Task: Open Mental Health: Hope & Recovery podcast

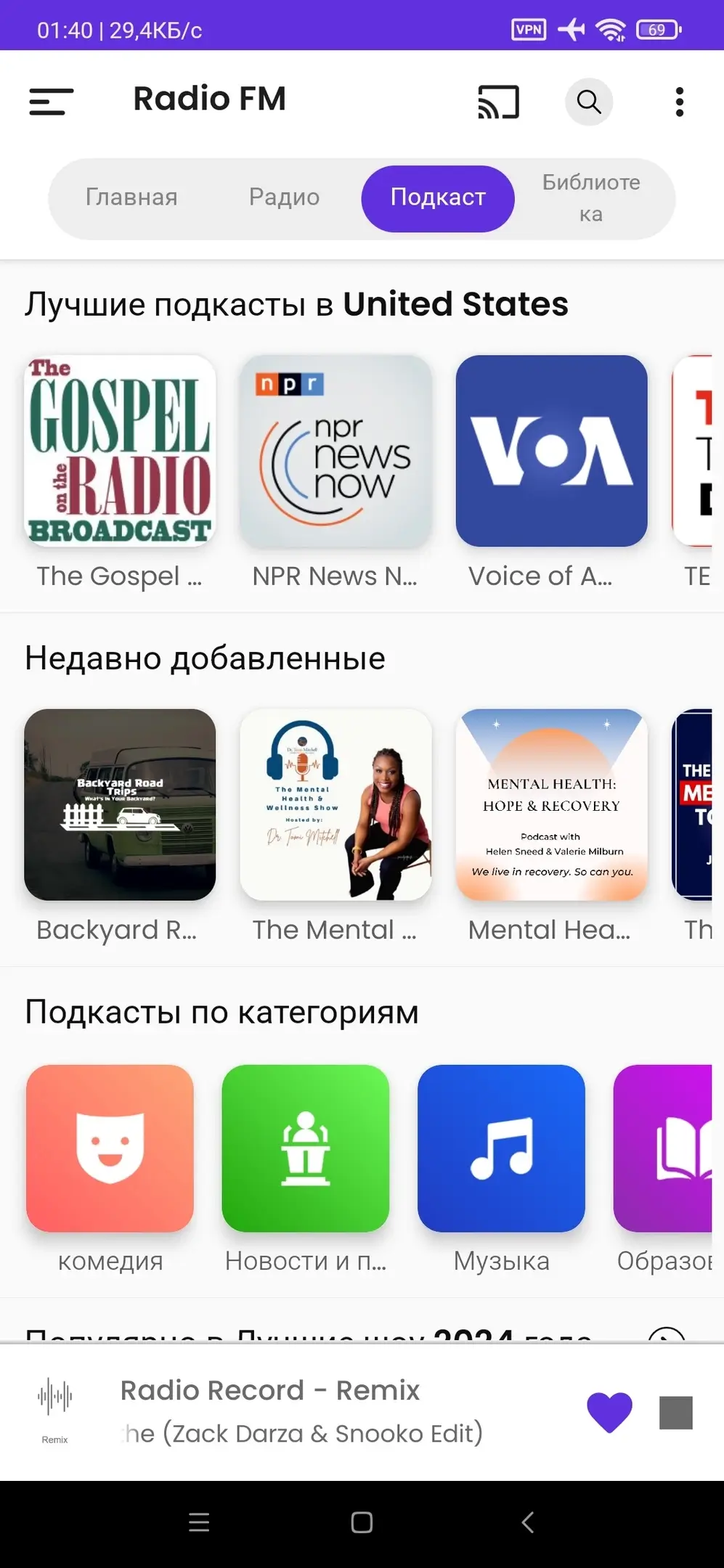Action: coord(551,804)
